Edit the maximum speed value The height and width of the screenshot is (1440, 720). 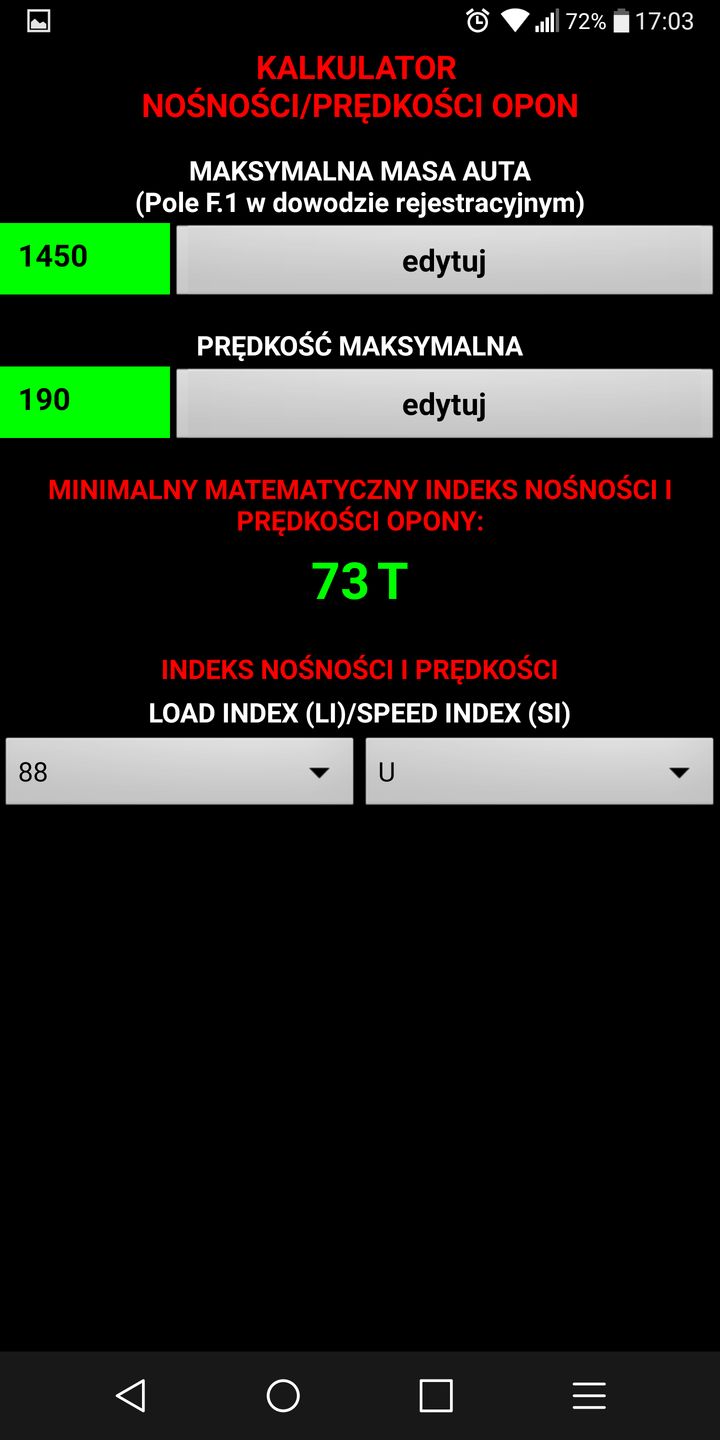(444, 403)
